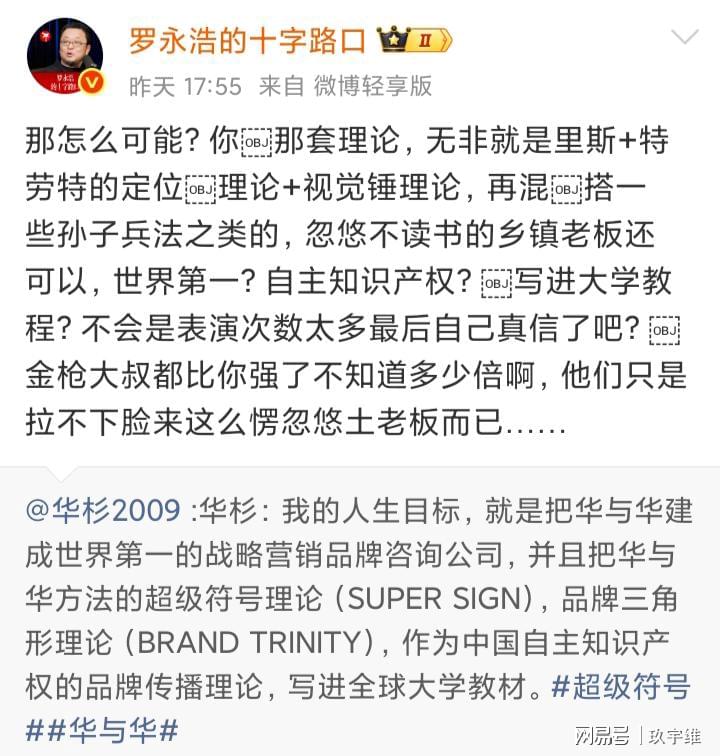
Task: Open the crown membership badge
Action: click(x=414, y=40)
